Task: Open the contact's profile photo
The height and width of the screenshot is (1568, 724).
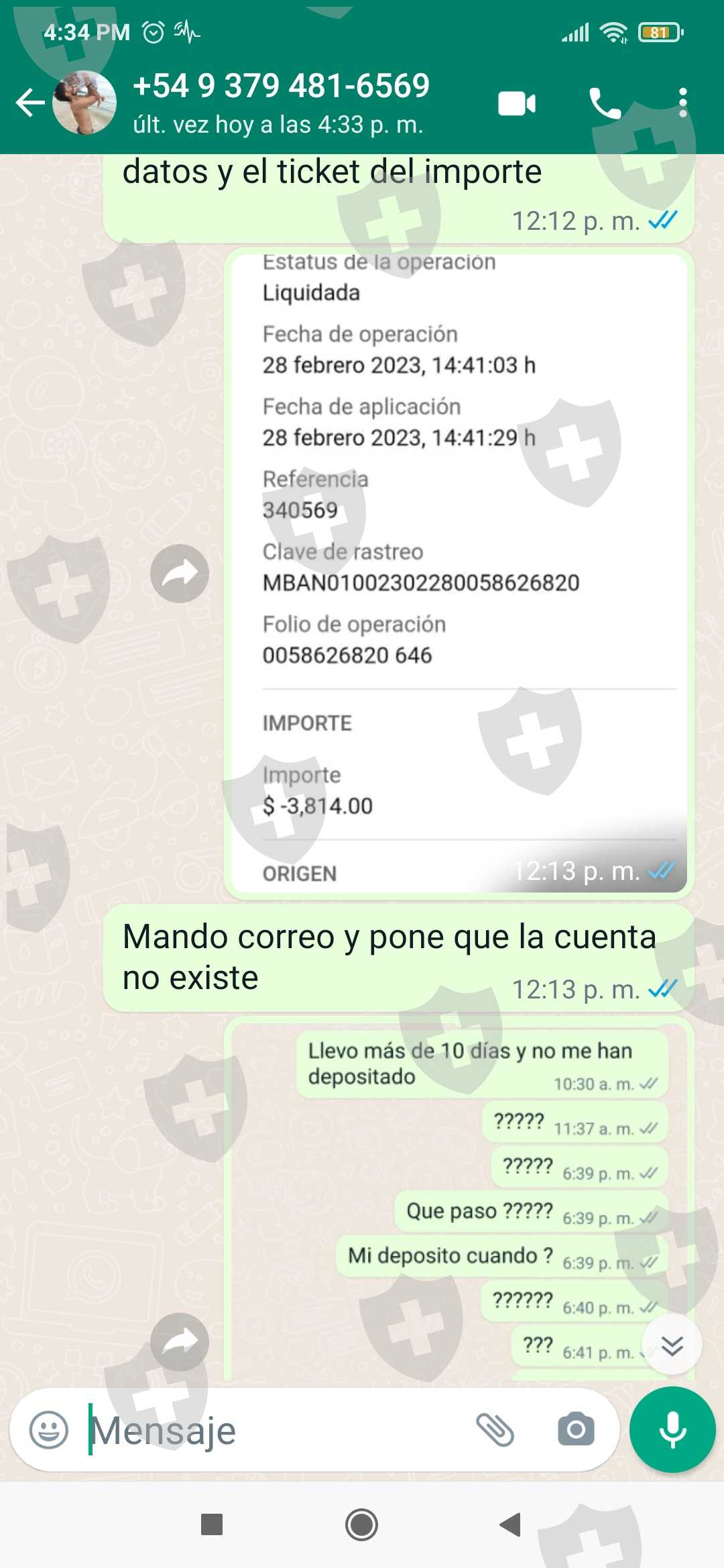Action: pyautogui.click(x=84, y=103)
